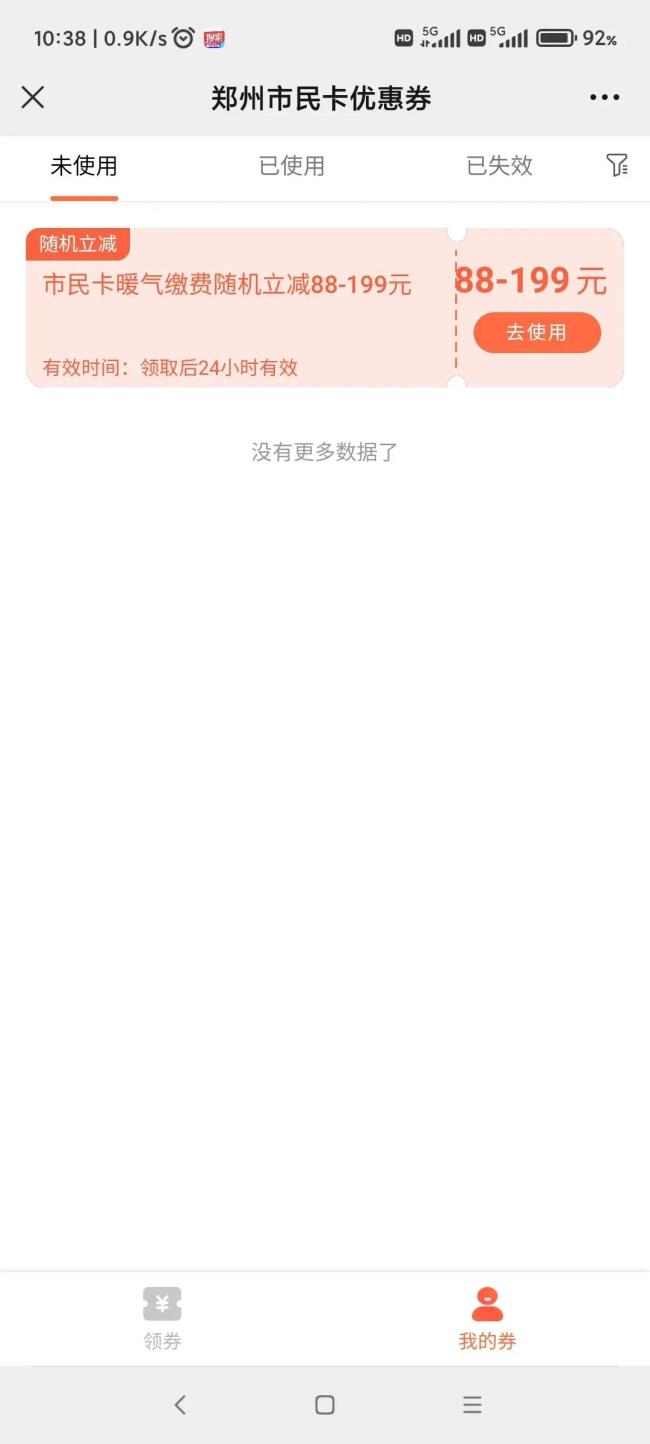
Task: Go to the 领券 tab
Action: click(162, 1318)
